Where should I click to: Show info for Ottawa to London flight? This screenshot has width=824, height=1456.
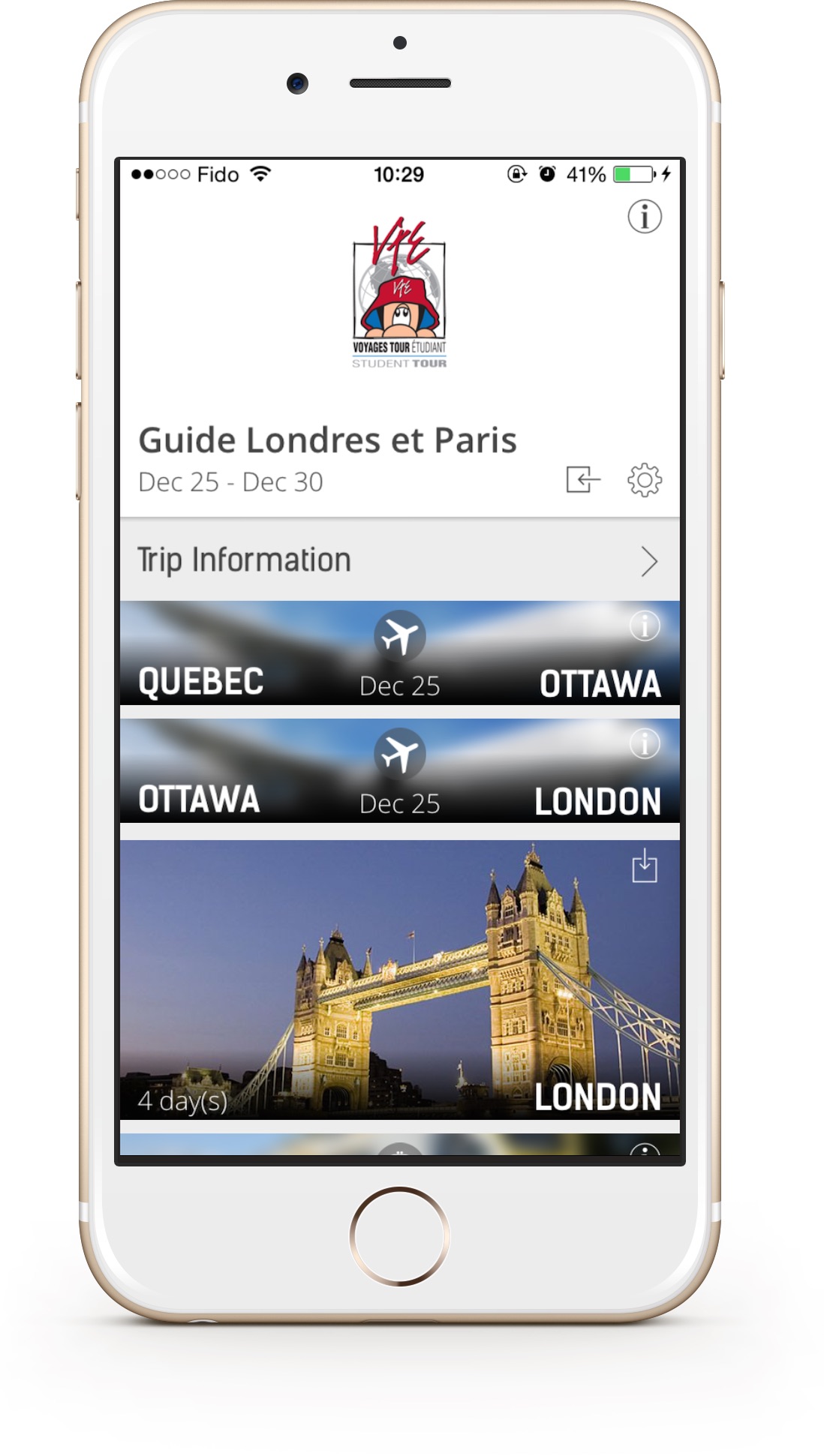tap(645, 743)
